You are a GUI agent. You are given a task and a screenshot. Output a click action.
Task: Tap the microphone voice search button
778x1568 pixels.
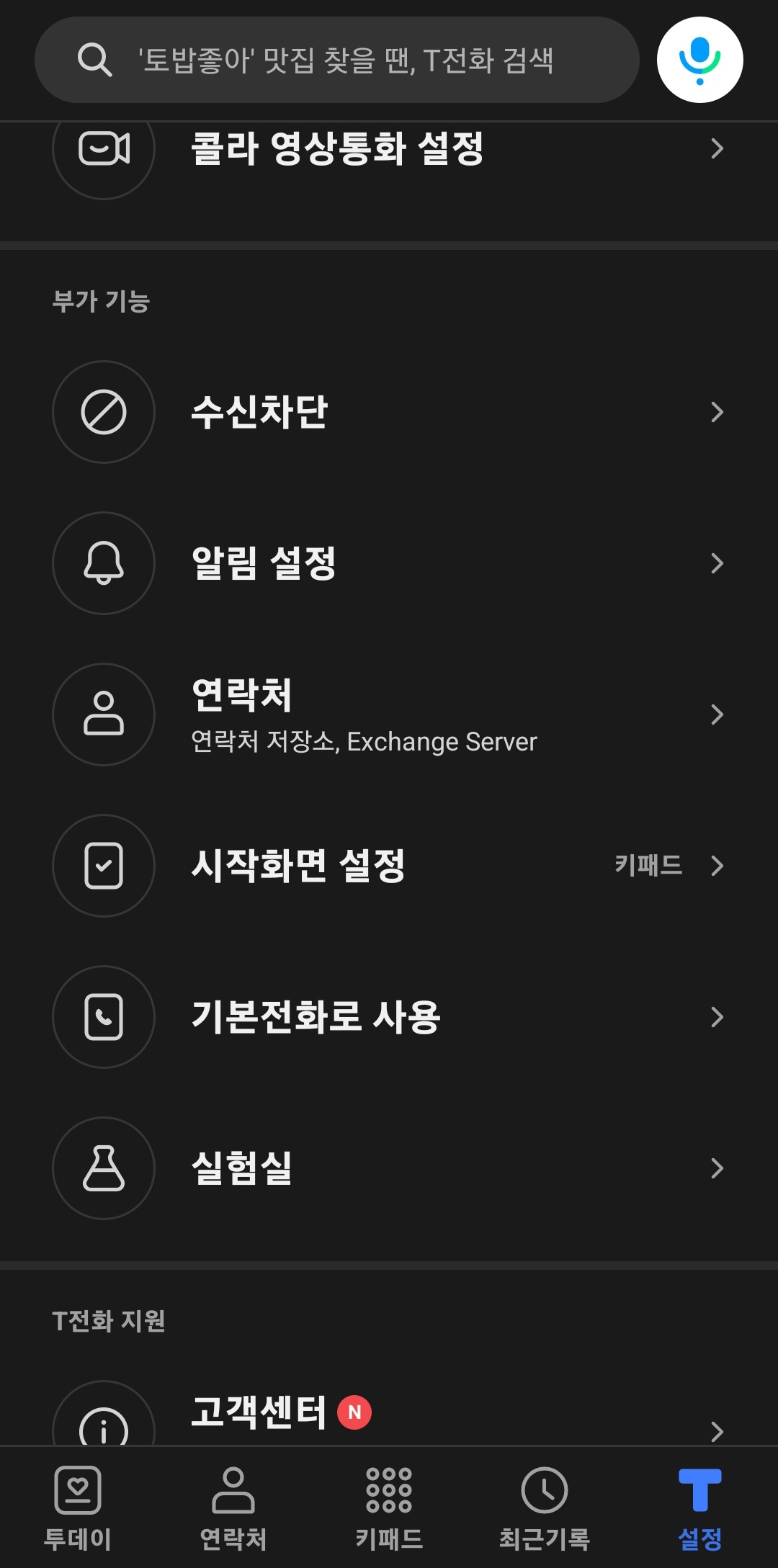click(699, 60)
